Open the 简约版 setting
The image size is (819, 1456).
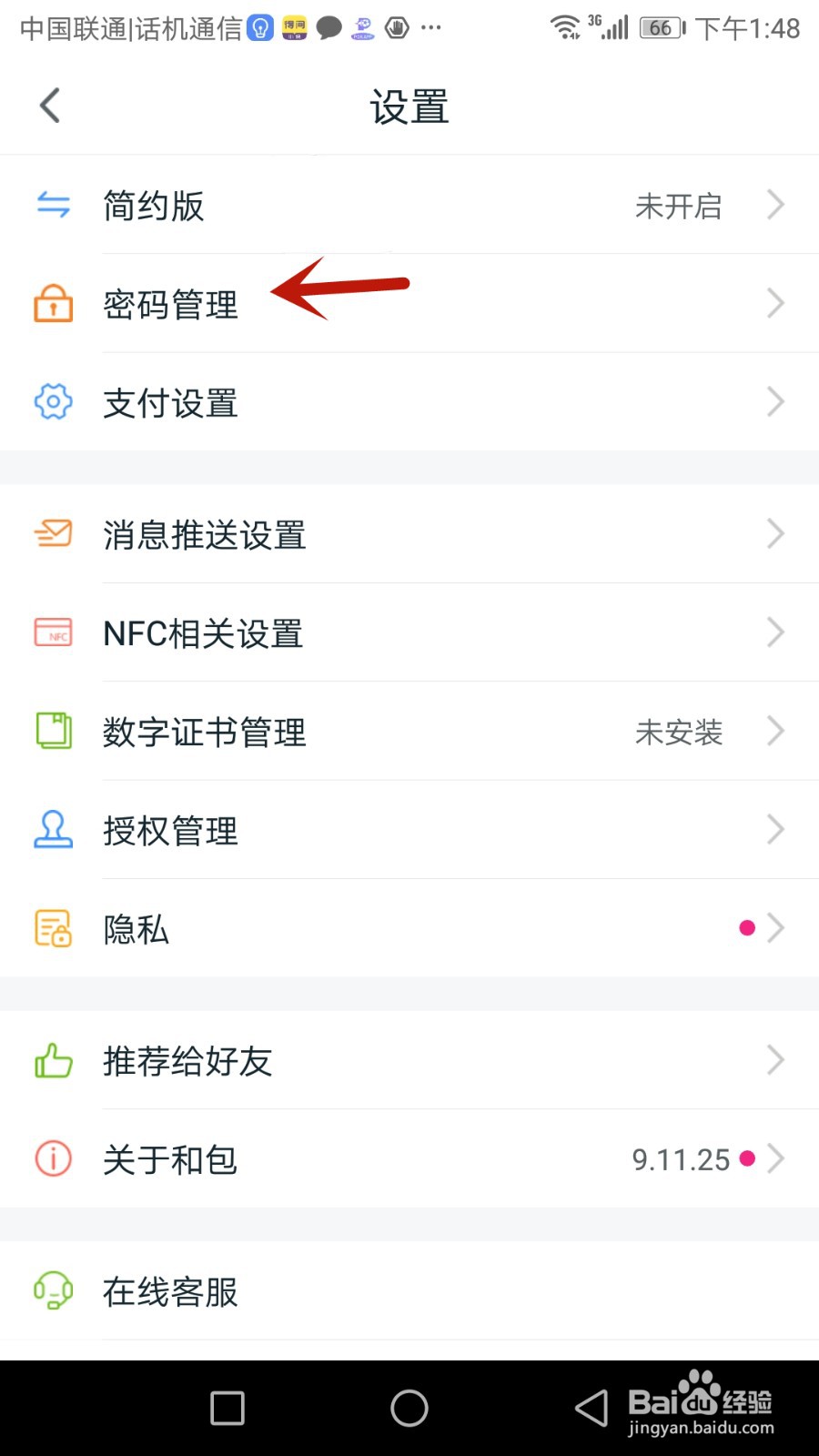[x=409, y=205]
